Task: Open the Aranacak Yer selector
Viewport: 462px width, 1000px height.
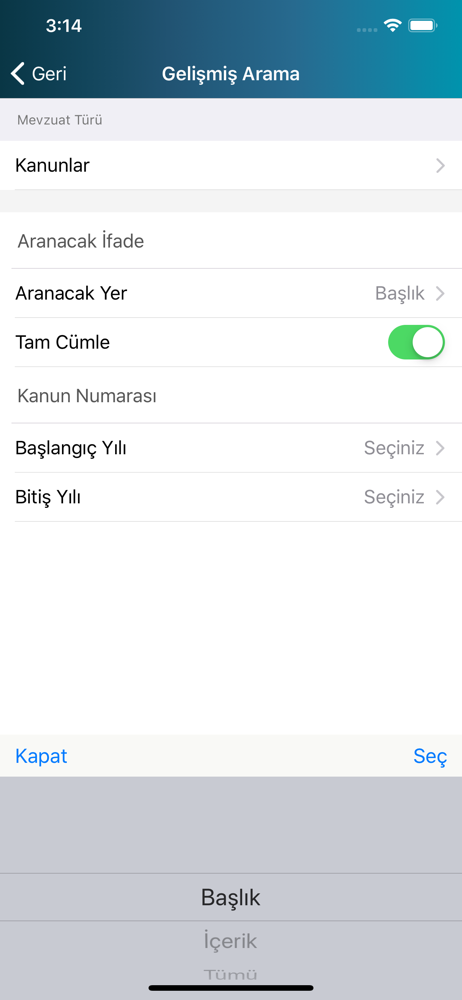Action: (231, 293)
